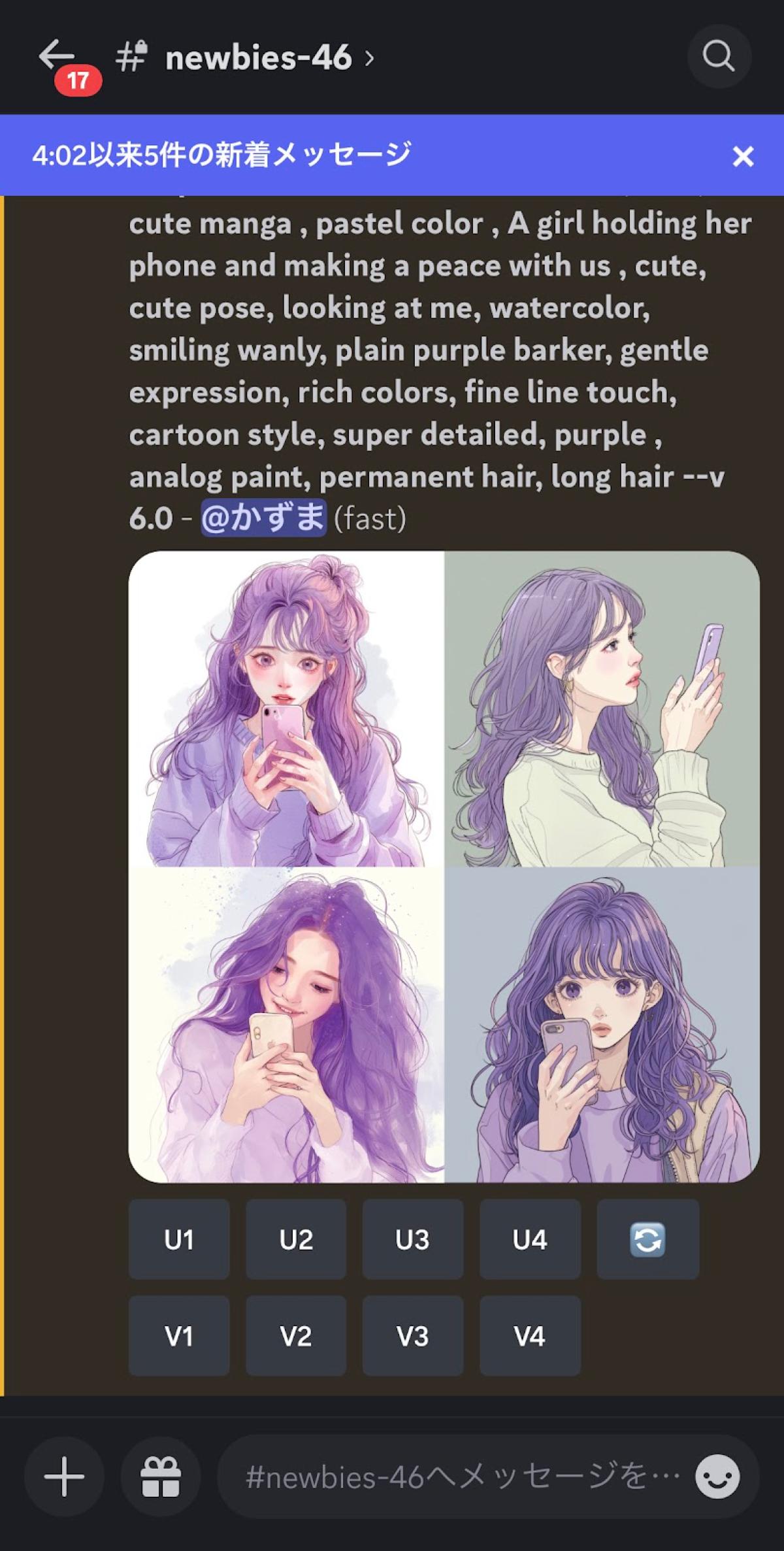Viewport: 784px width, 1551px height.
Task: Create variations of image one with V1
Action: pos(179,1336)
